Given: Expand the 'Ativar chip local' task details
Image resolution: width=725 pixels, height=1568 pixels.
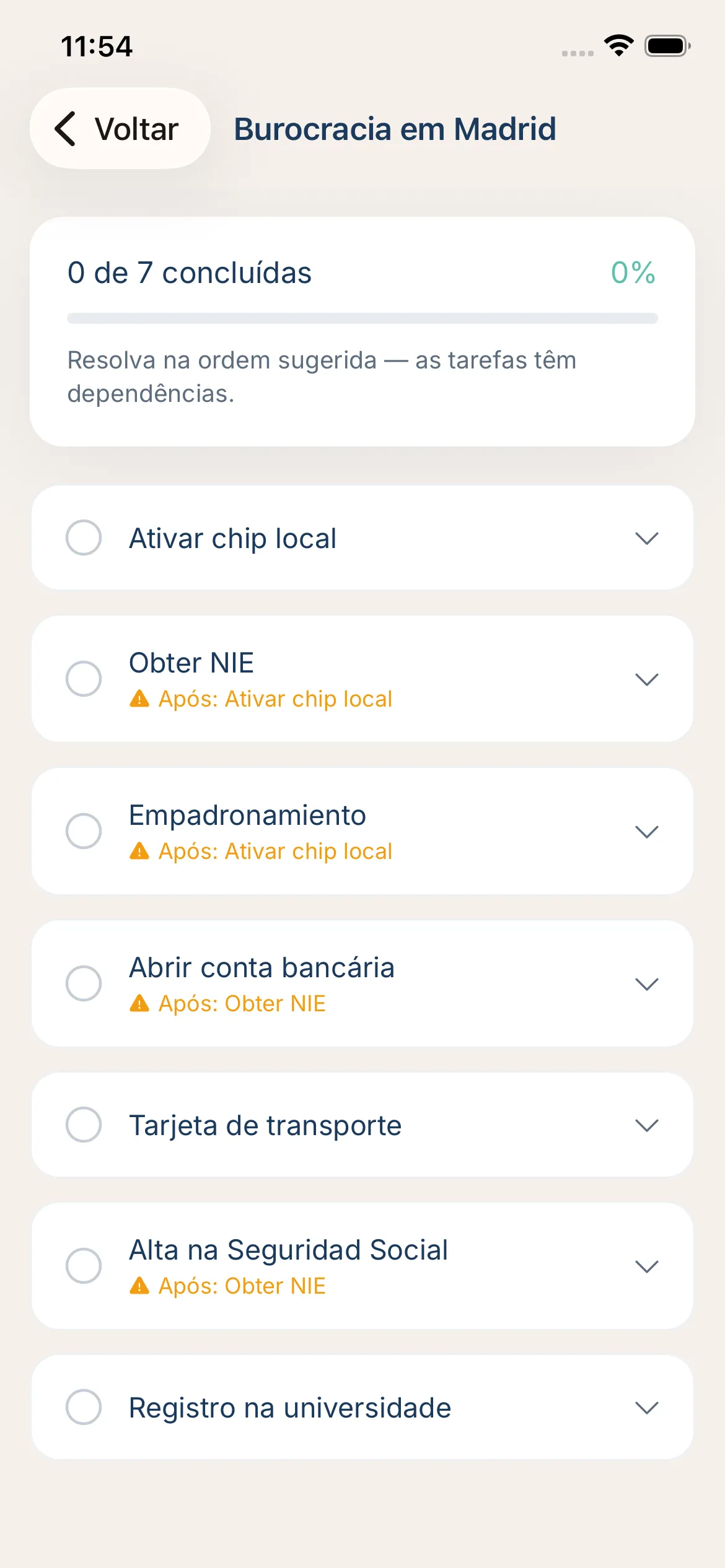Looking at the screenshot, I should click(647, 538).
